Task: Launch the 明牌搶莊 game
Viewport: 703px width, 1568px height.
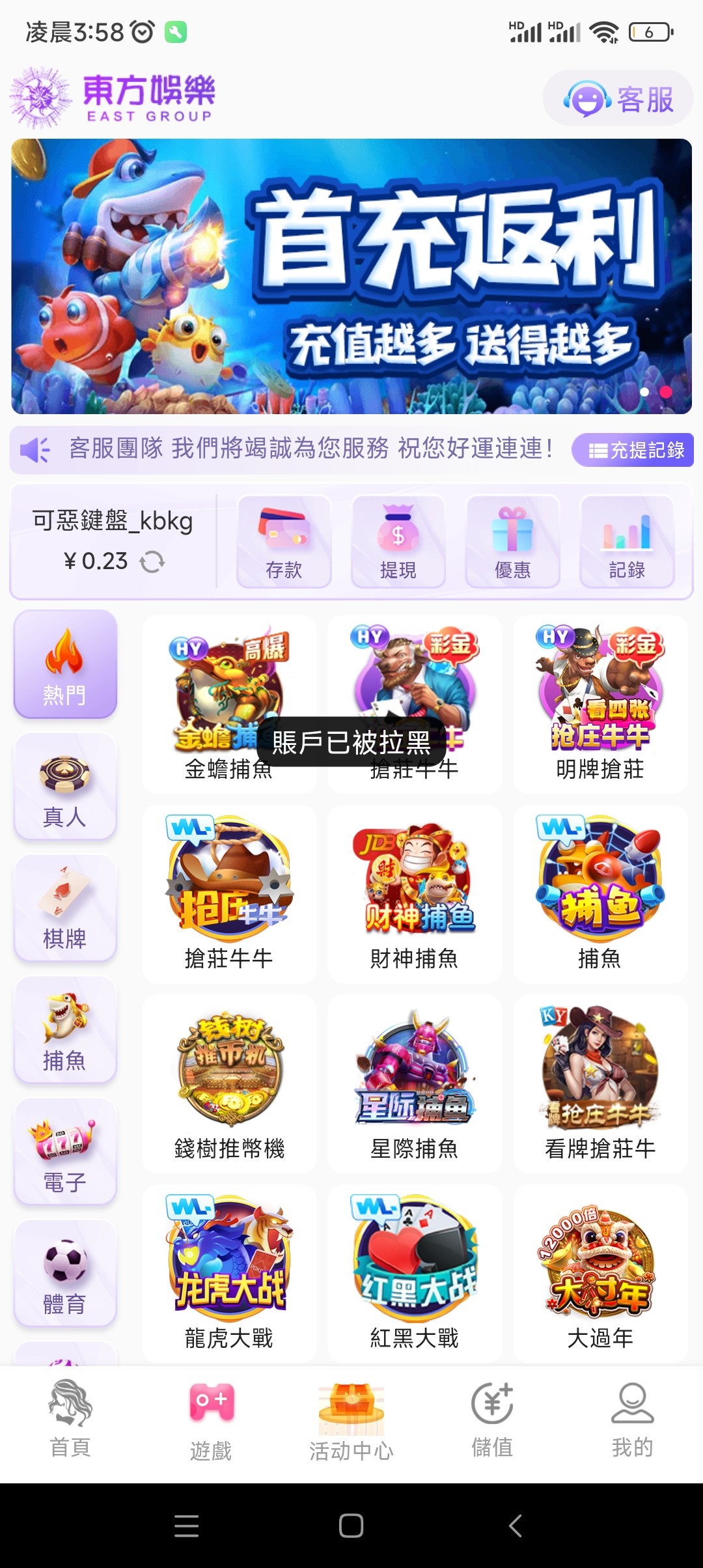Action: [x=600, y=704]
